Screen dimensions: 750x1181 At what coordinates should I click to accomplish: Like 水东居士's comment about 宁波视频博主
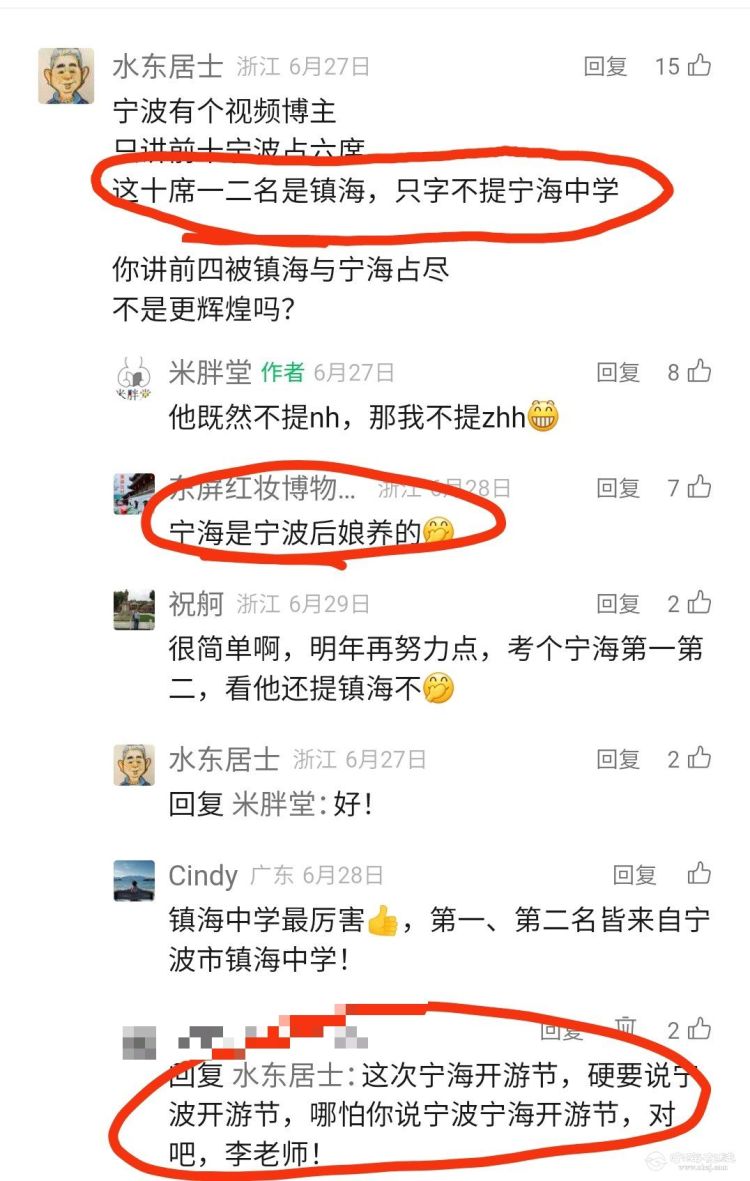click(698, 66)
